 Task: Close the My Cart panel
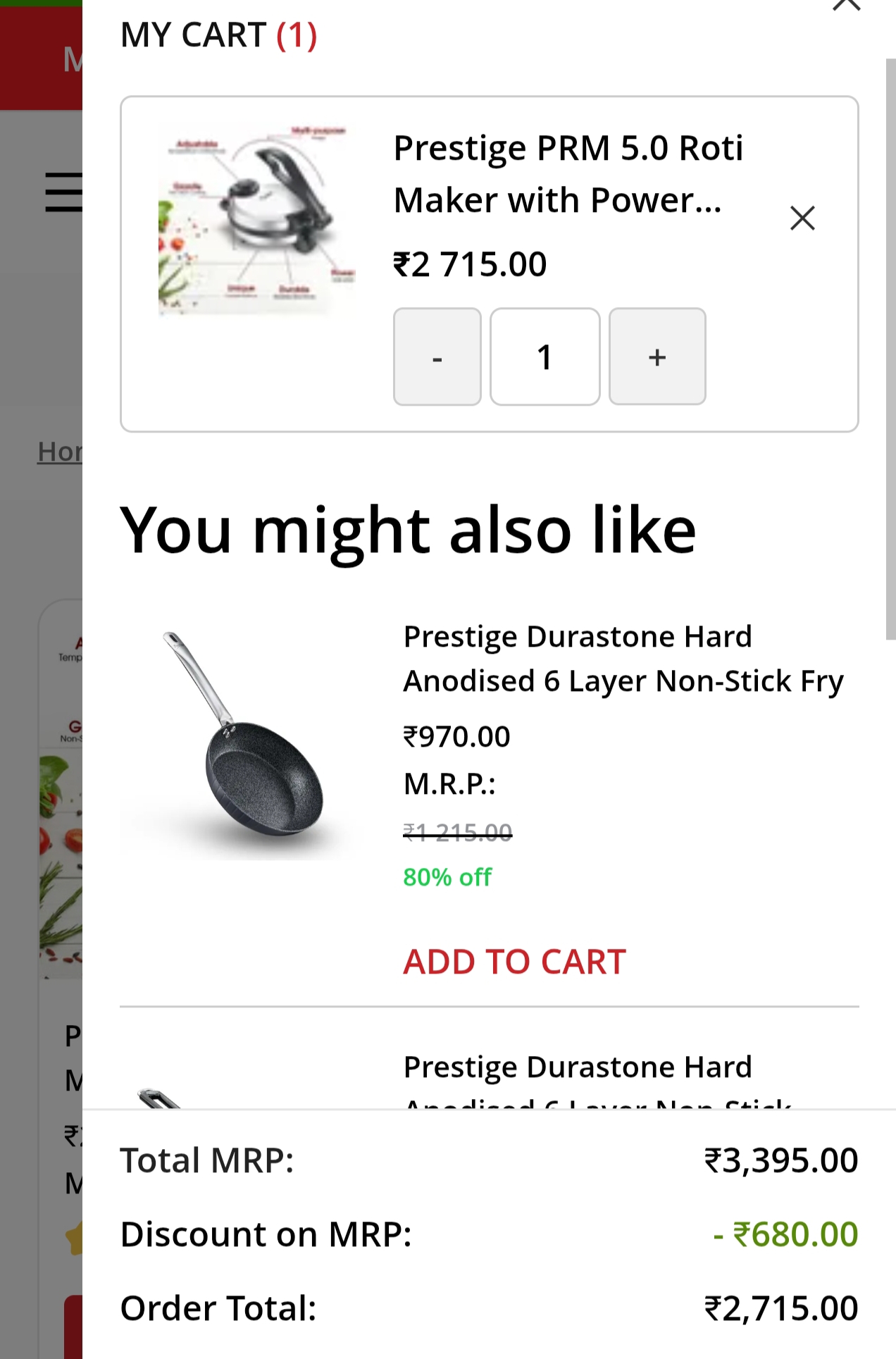point(846,6)
